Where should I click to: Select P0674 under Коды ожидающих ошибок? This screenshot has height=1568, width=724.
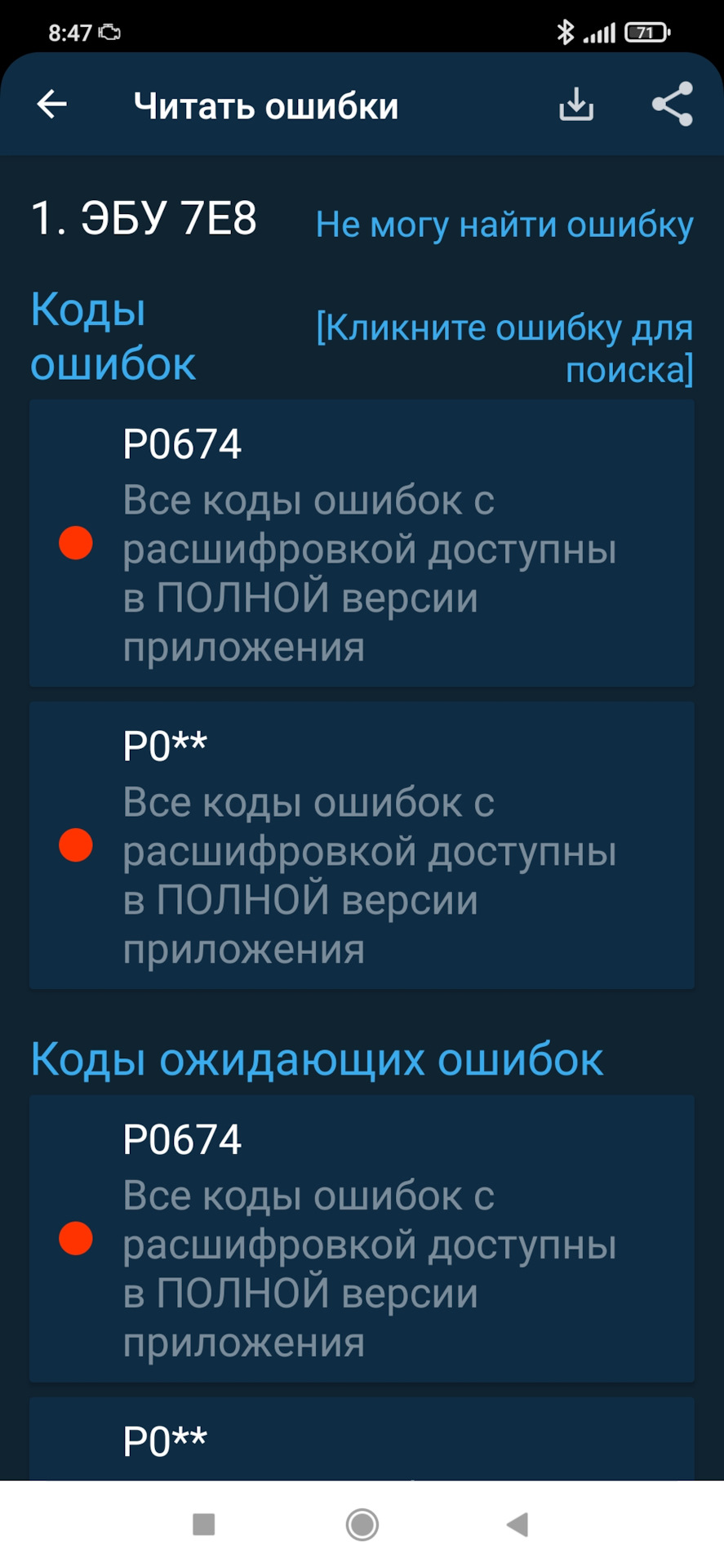(362, 1238)
